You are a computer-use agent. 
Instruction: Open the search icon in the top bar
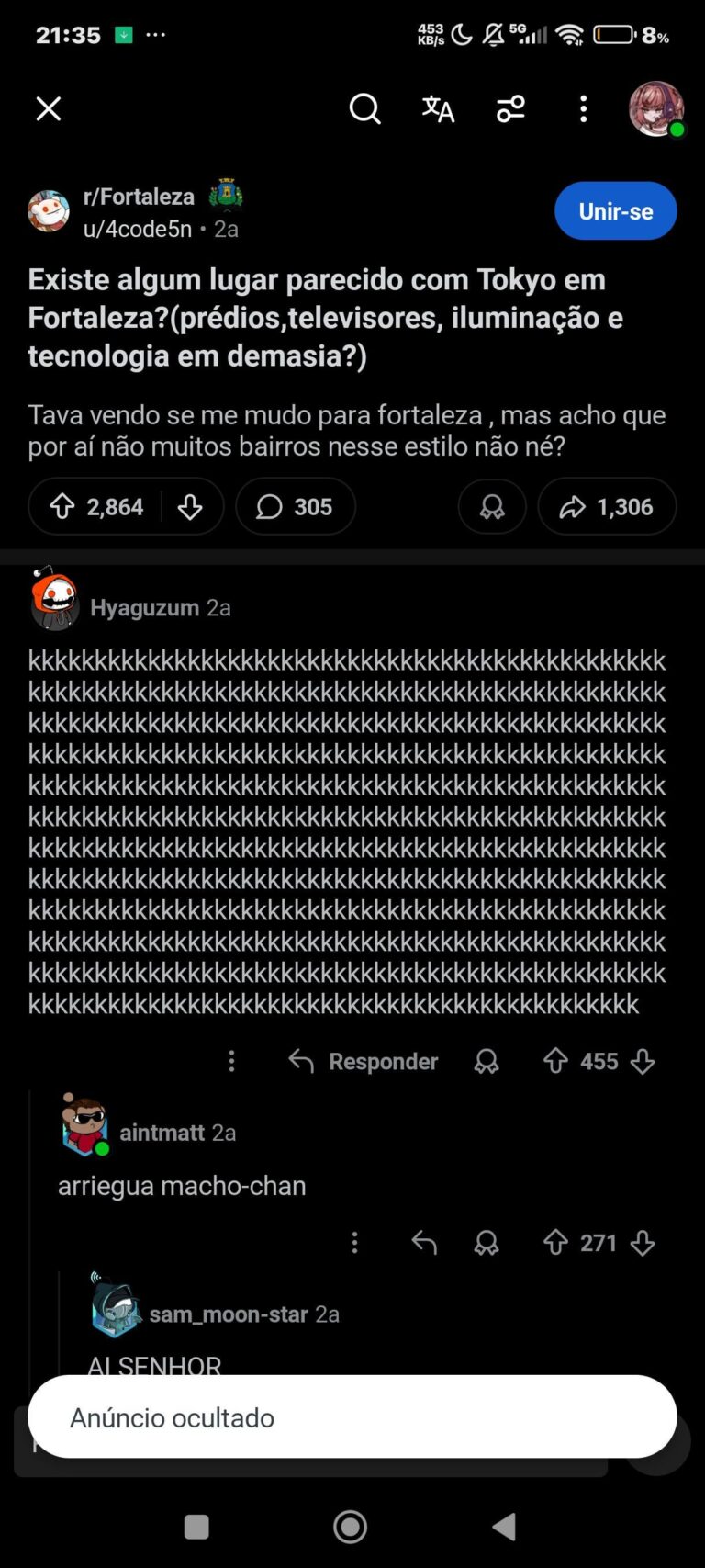click(364, 109)
